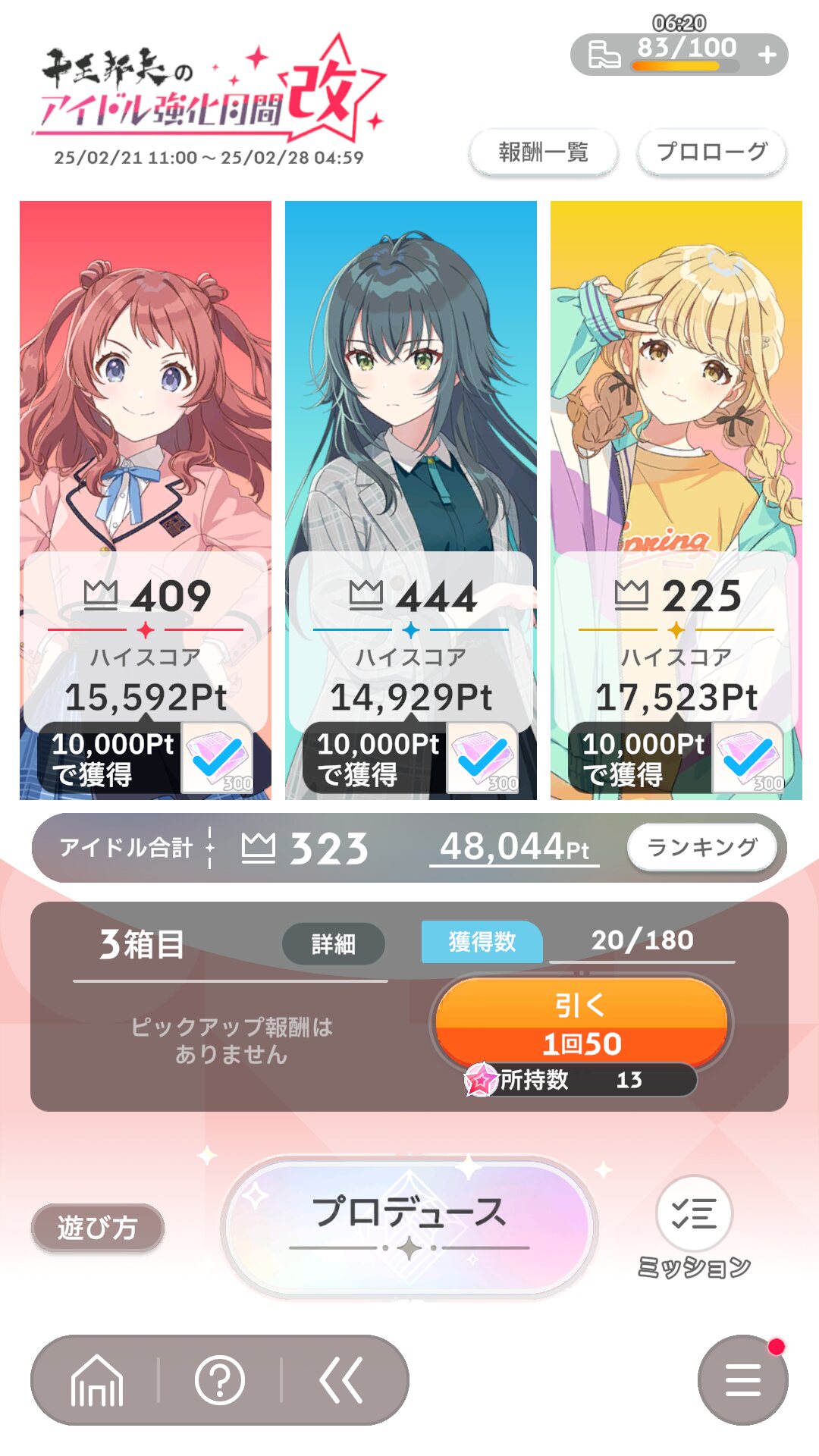Open the 報酬一覧 rewards list
The width and height of the screenshot is (819, 1456).
(544, 152)
